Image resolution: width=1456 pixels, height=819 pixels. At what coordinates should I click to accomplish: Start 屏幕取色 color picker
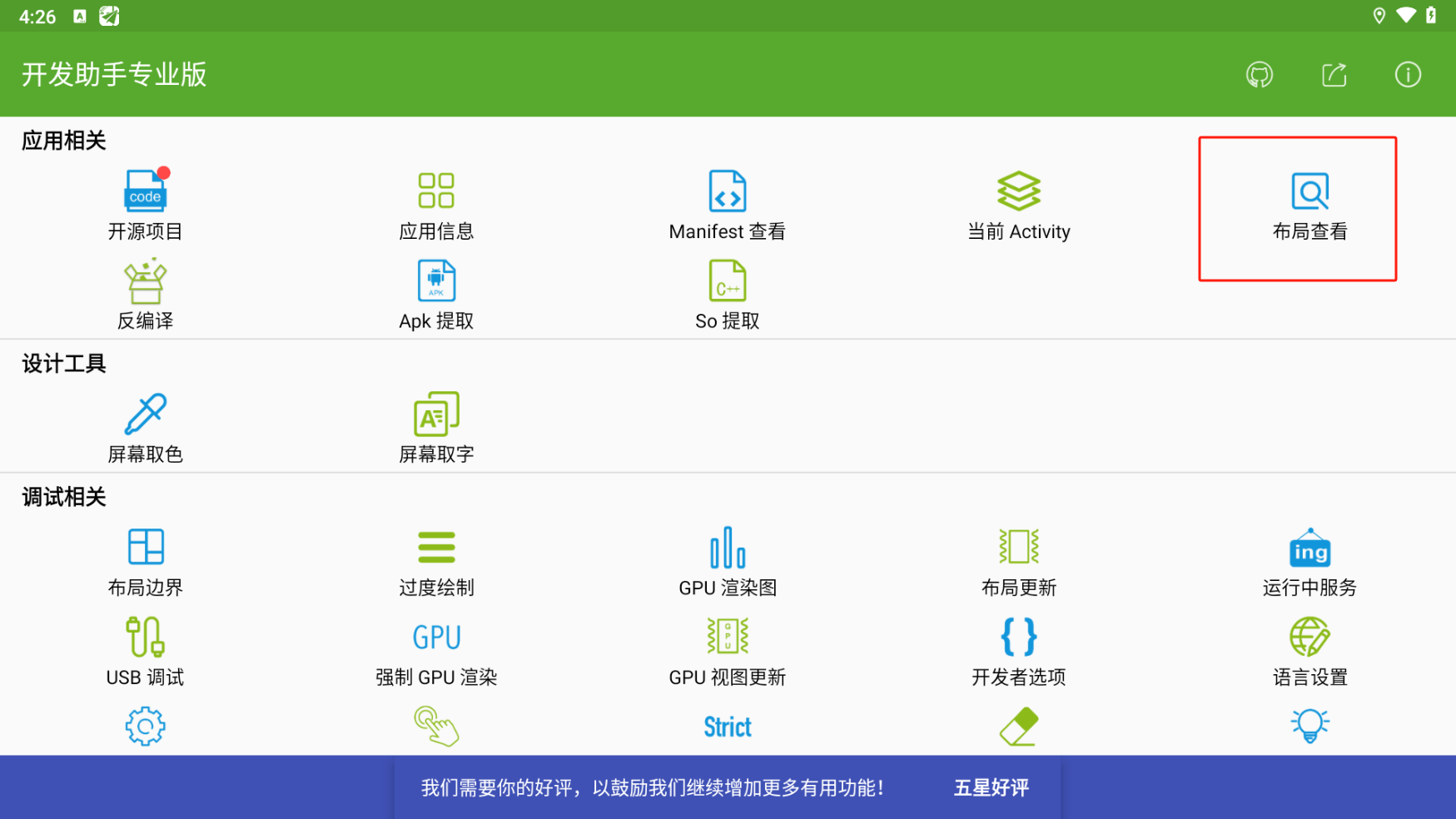pyautogui.click(x=145, y=428)
